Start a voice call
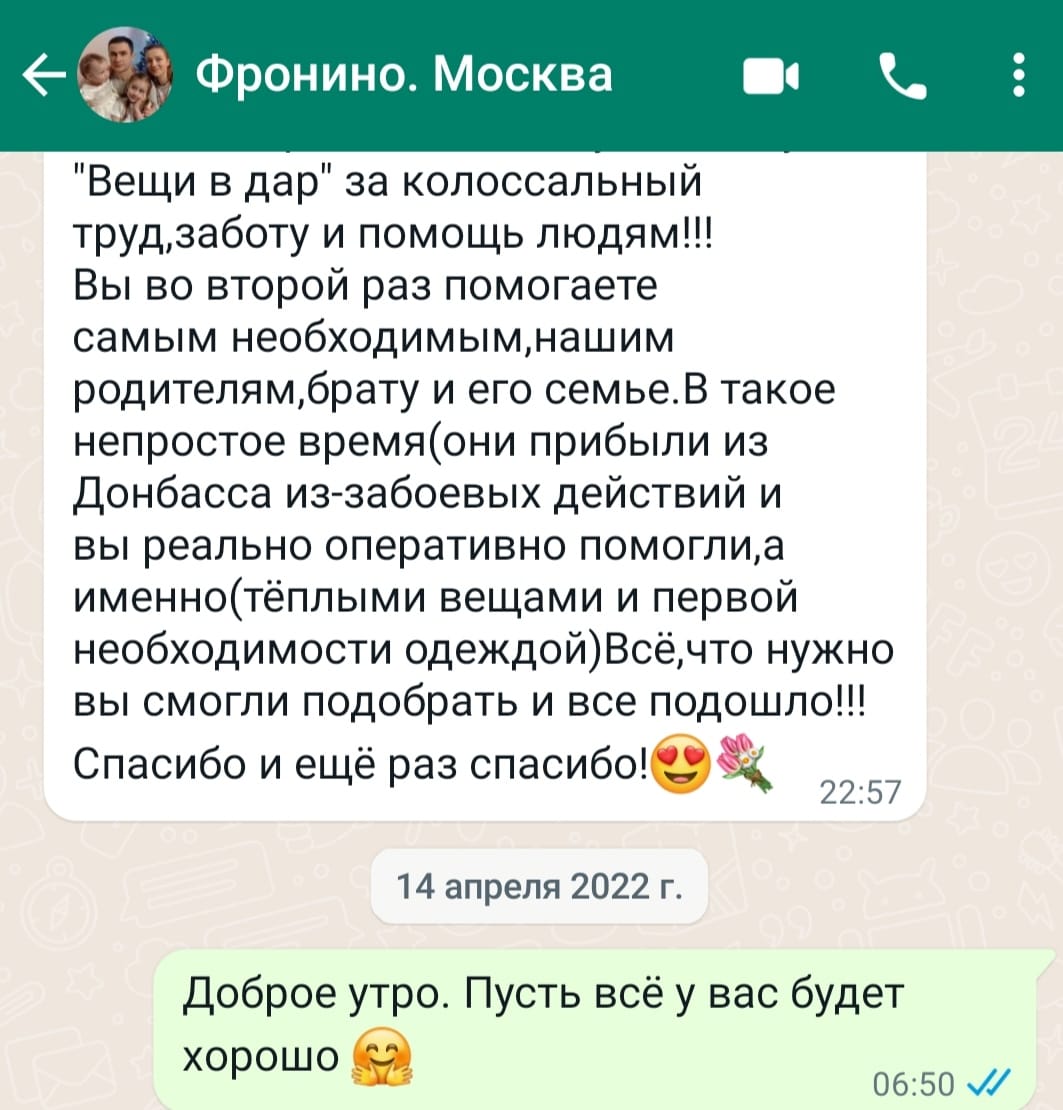Image resolution: width=1063 pixels, height=1110 pixels. 903,77
